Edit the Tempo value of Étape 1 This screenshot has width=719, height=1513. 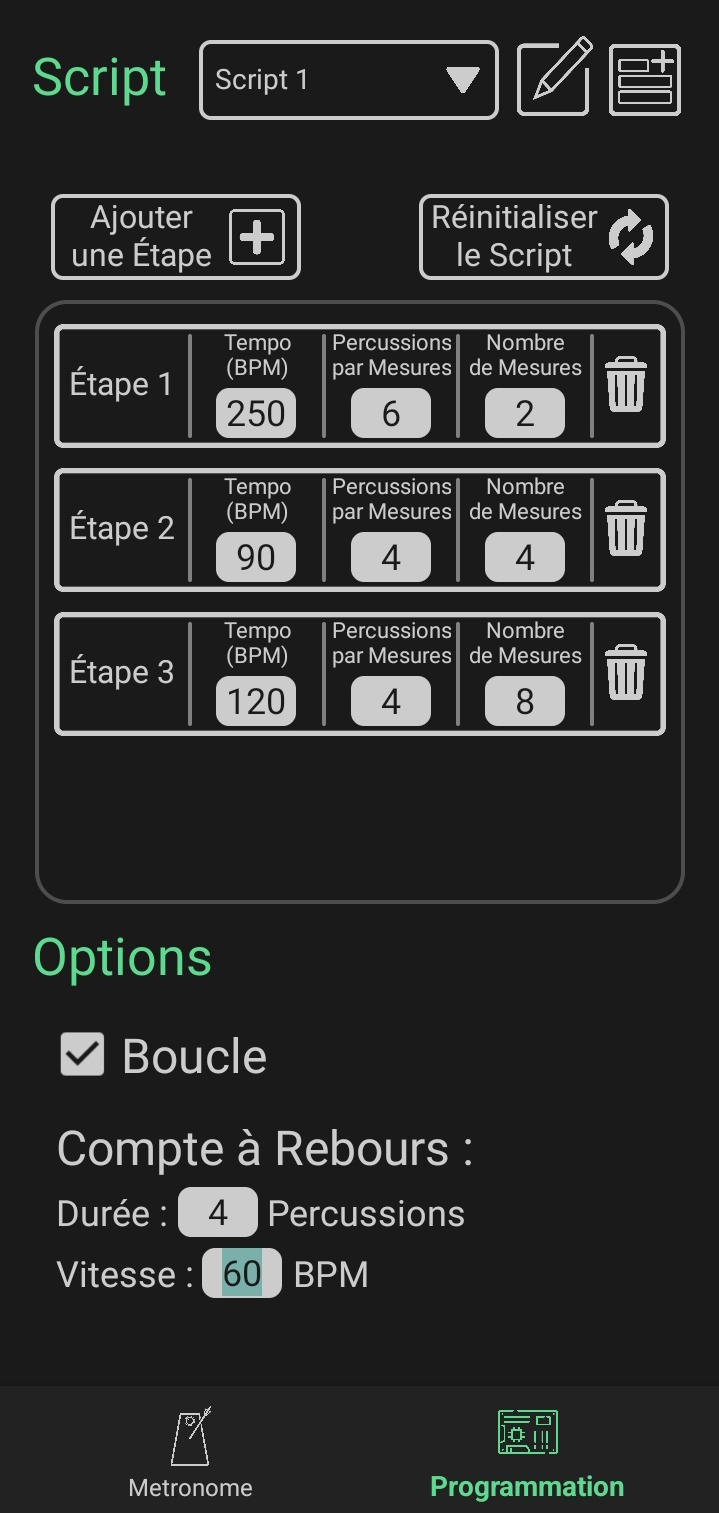(x=256, y=413)
